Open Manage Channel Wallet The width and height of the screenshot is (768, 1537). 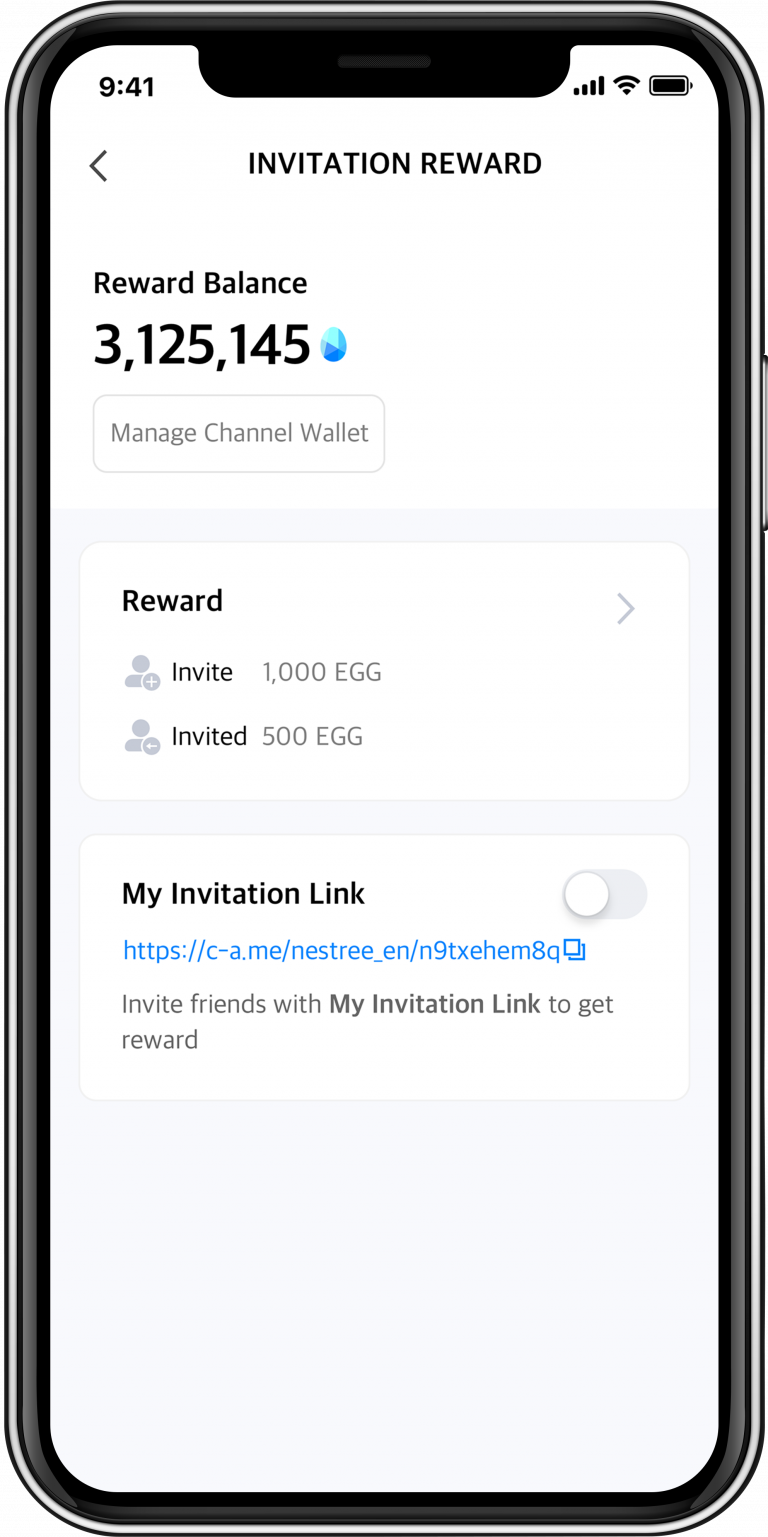click(239, 433)
